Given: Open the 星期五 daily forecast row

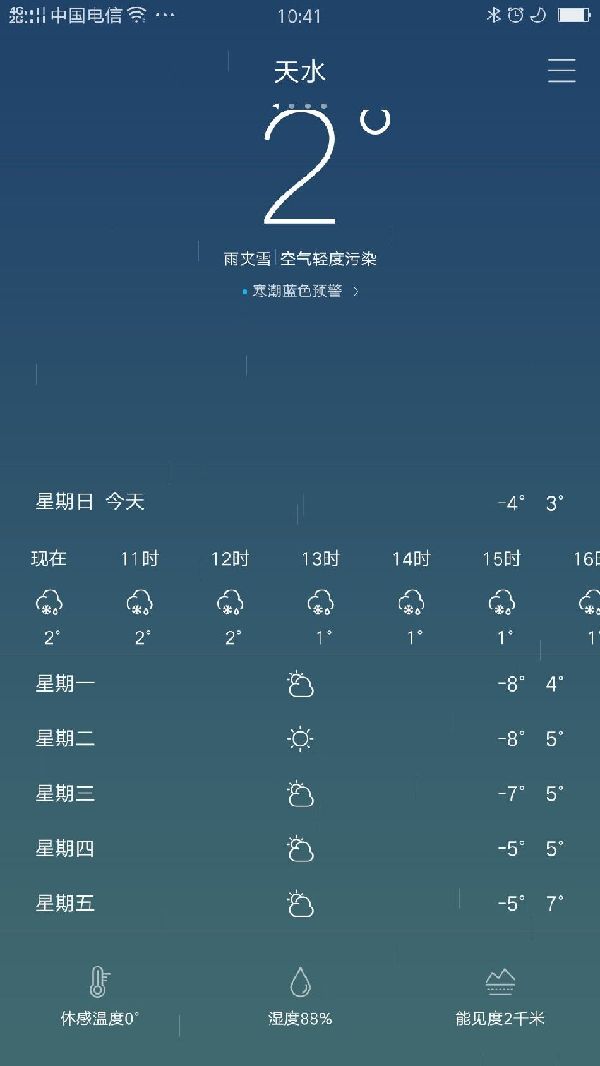Looking at the screenshot, I should (x=300, y=904).
